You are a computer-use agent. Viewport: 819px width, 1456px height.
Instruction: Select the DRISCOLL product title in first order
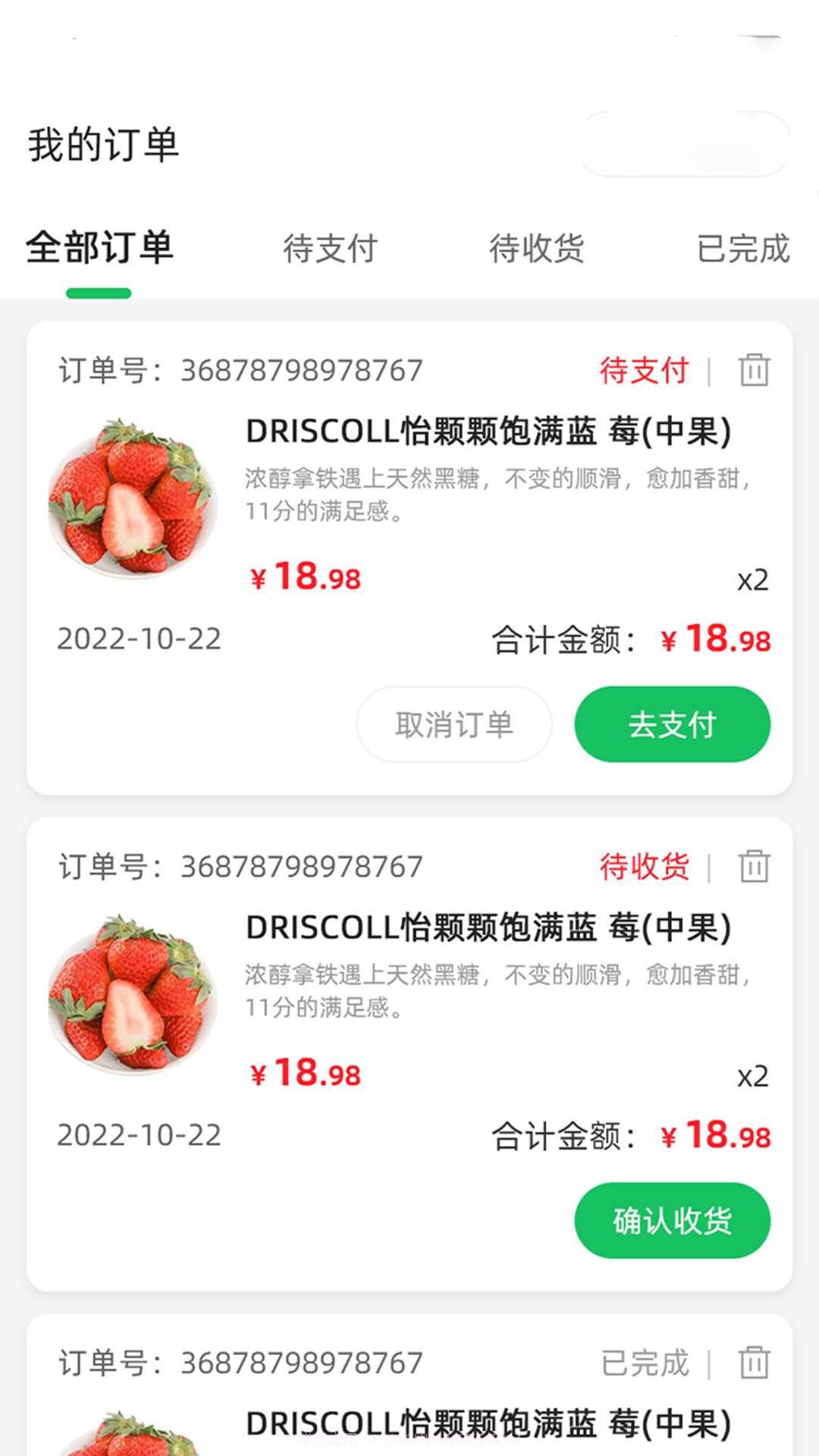[489, 432]
